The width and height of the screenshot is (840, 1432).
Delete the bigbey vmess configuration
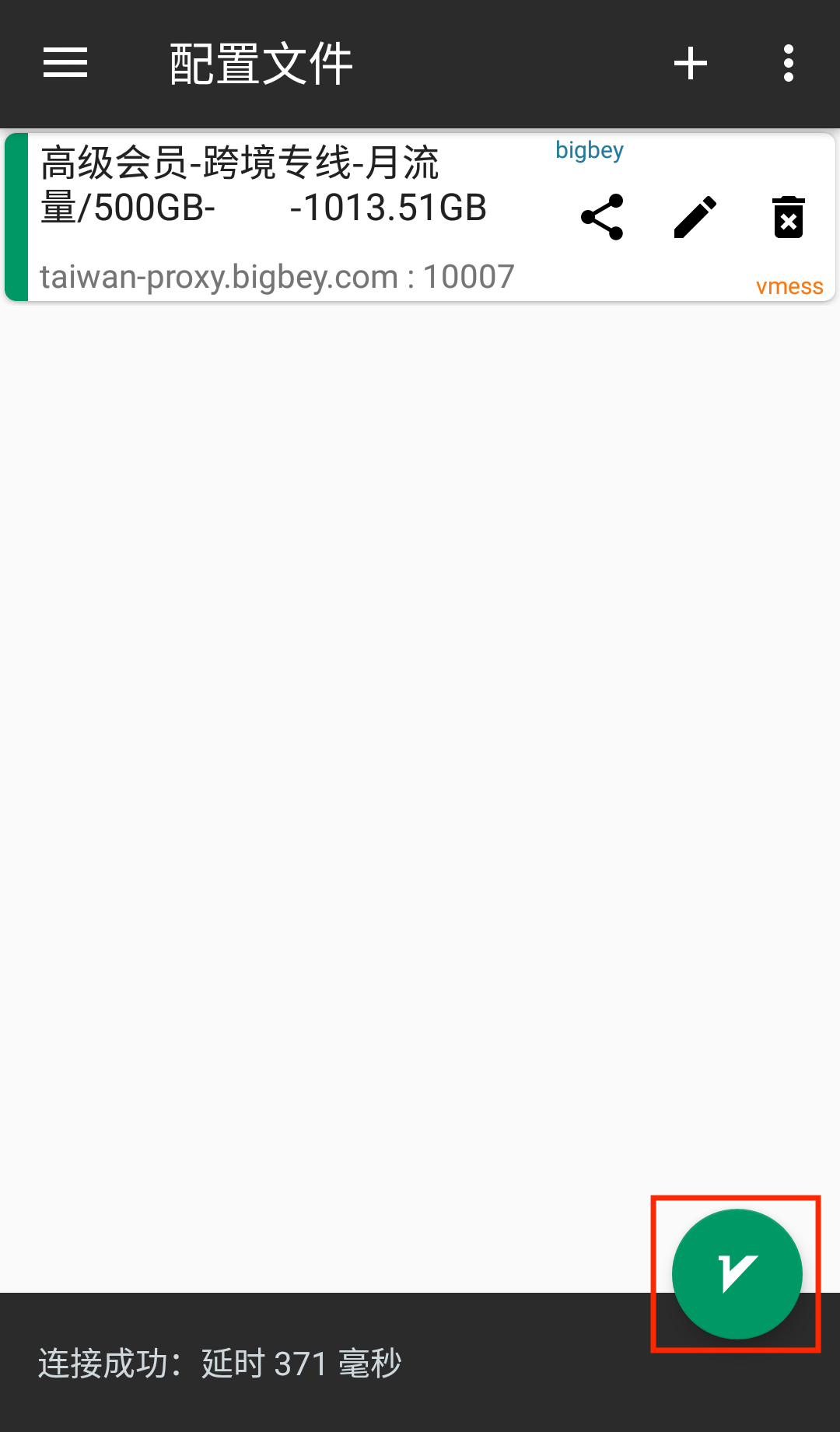[788, 217]
